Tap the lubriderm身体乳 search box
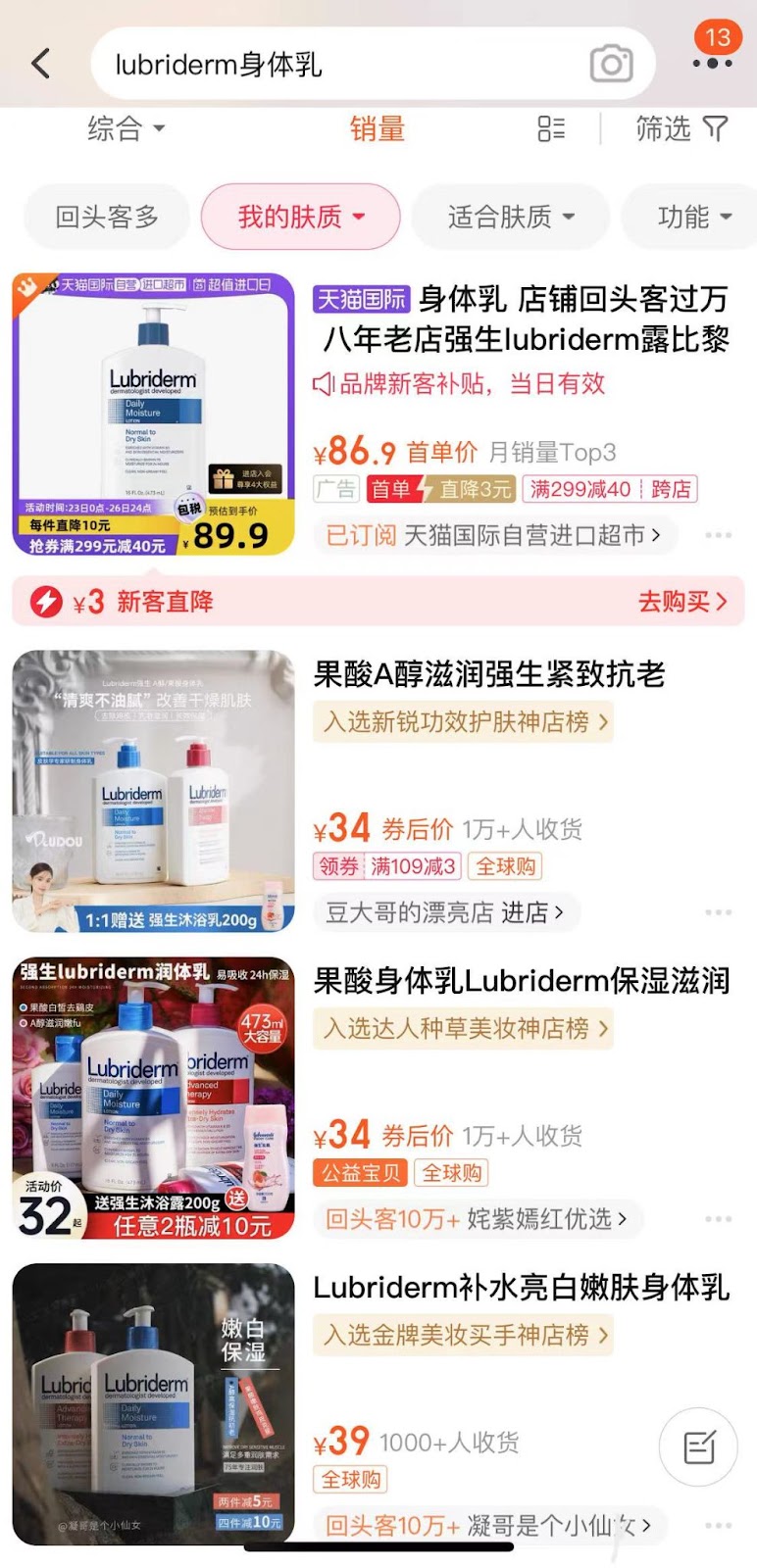 (333, 65)
